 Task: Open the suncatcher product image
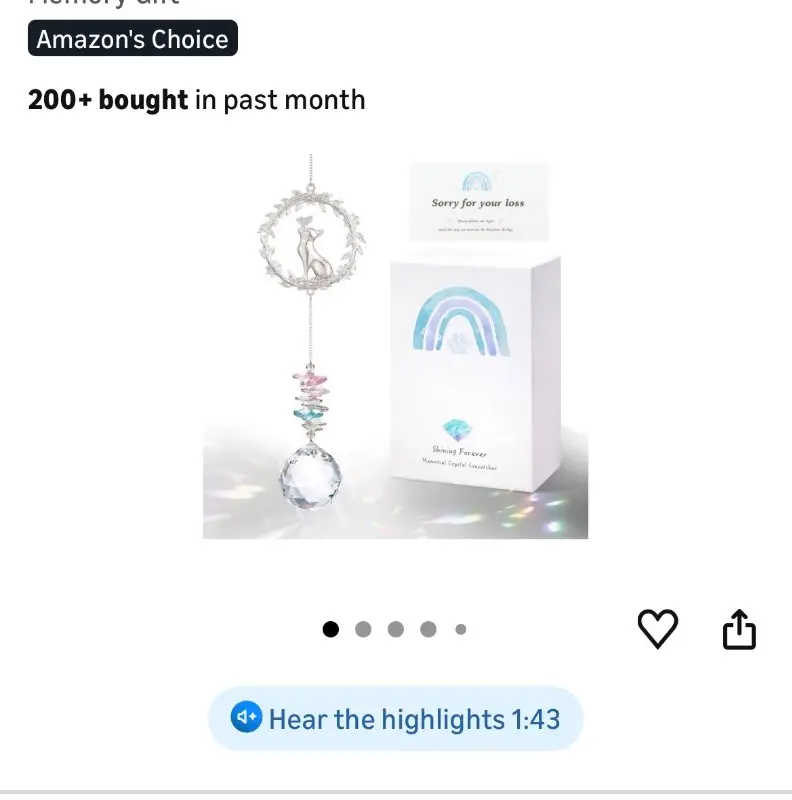395,345
